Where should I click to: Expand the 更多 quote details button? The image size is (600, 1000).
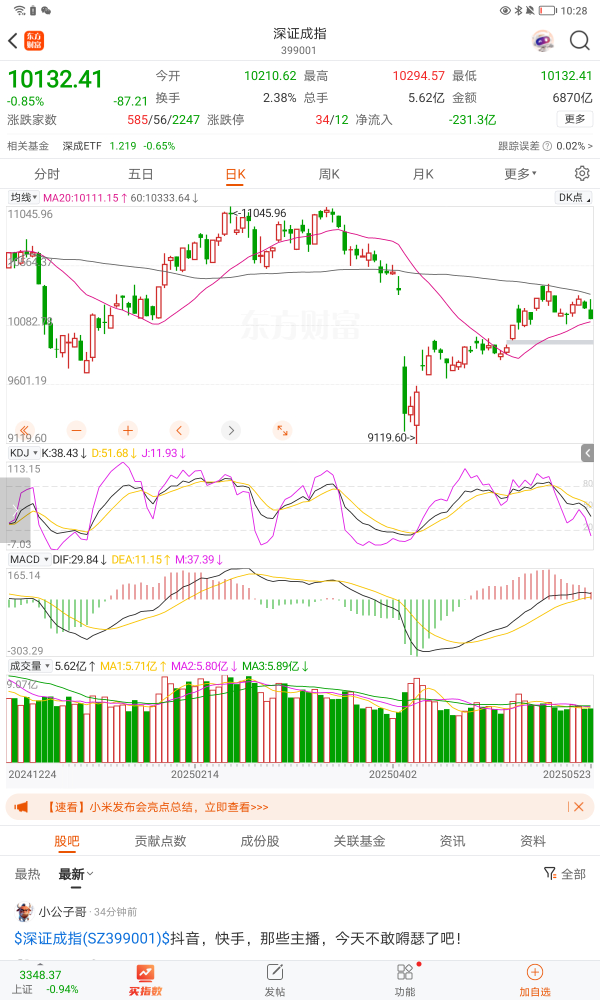click(x=574, y=119)
